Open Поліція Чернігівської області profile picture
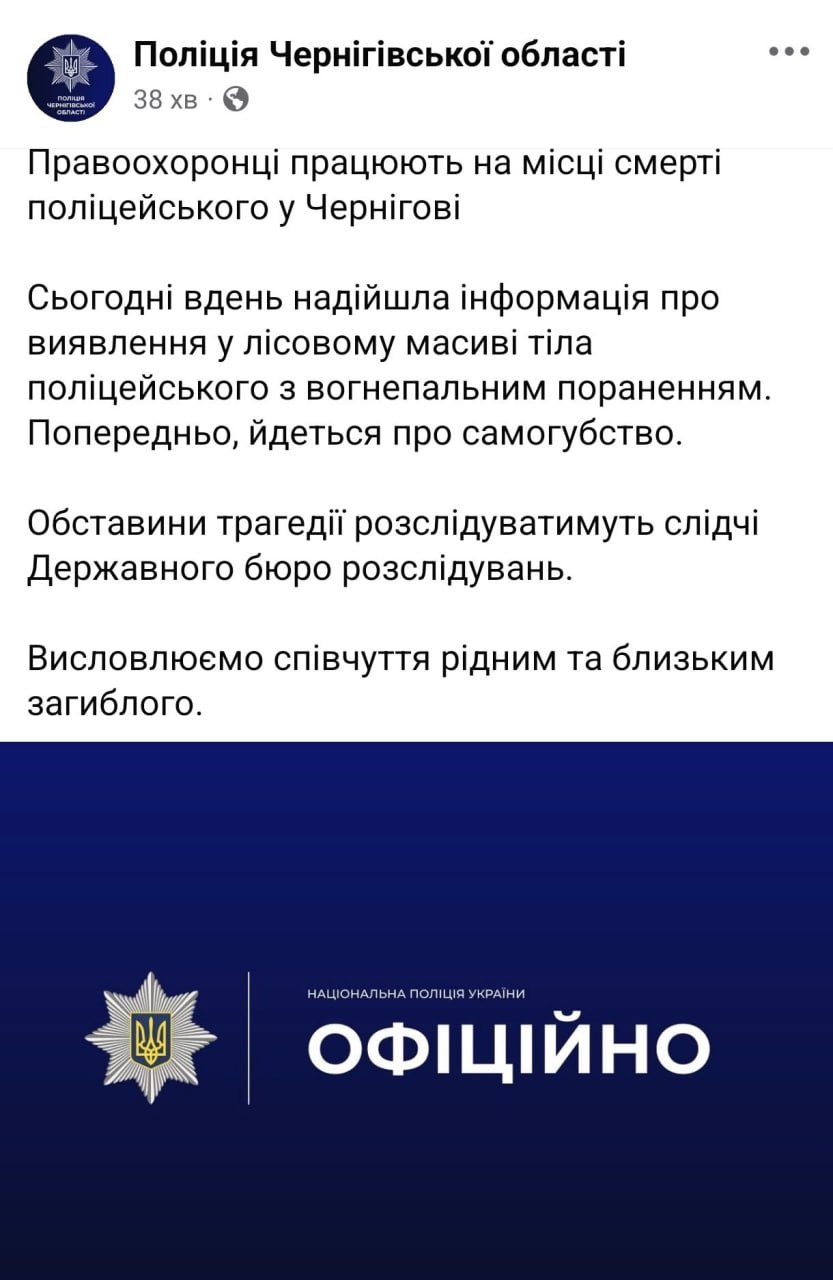The height and width of the screenshot is (1280, 833). click(71, 78)
